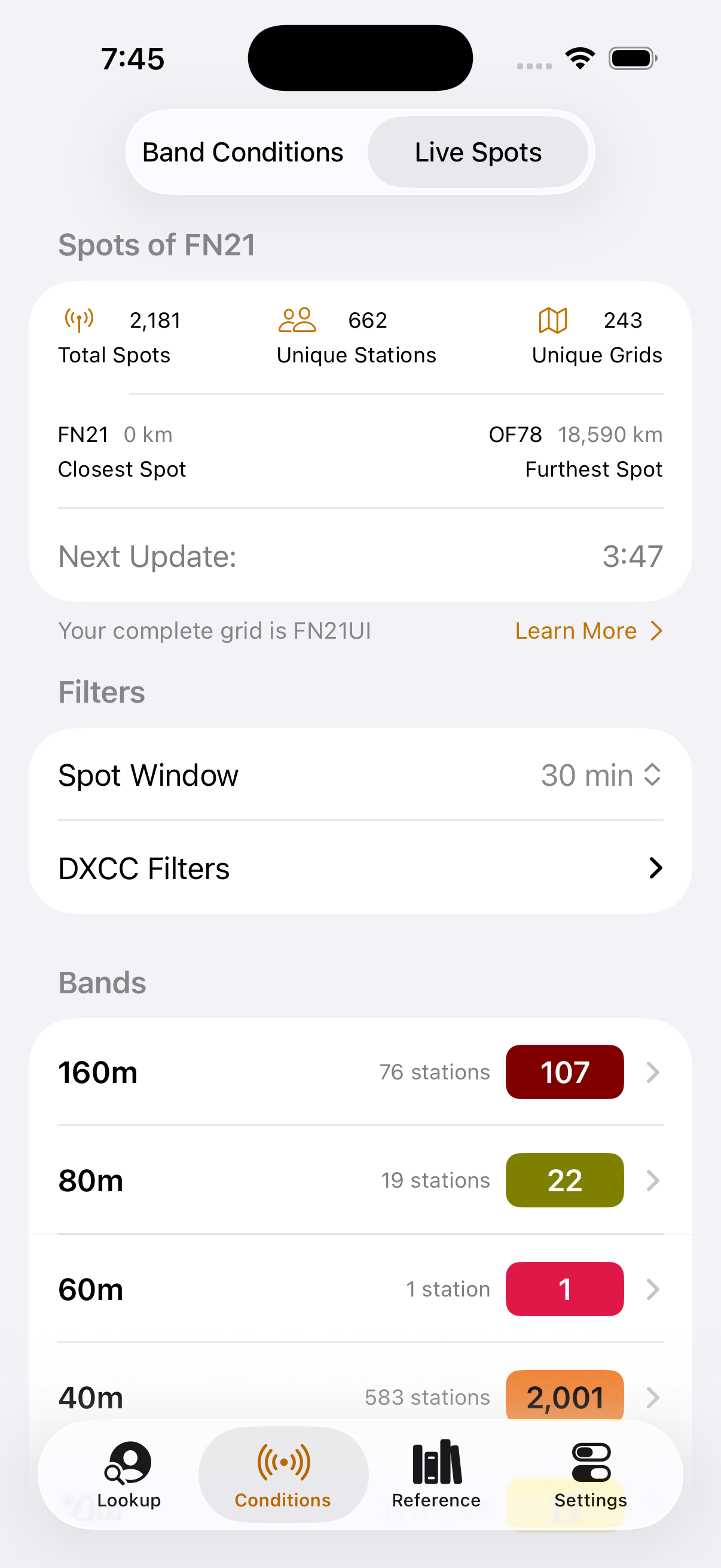Expand details for the 160m band
Screen dimensions: 721x1568
pos(360,1072)
